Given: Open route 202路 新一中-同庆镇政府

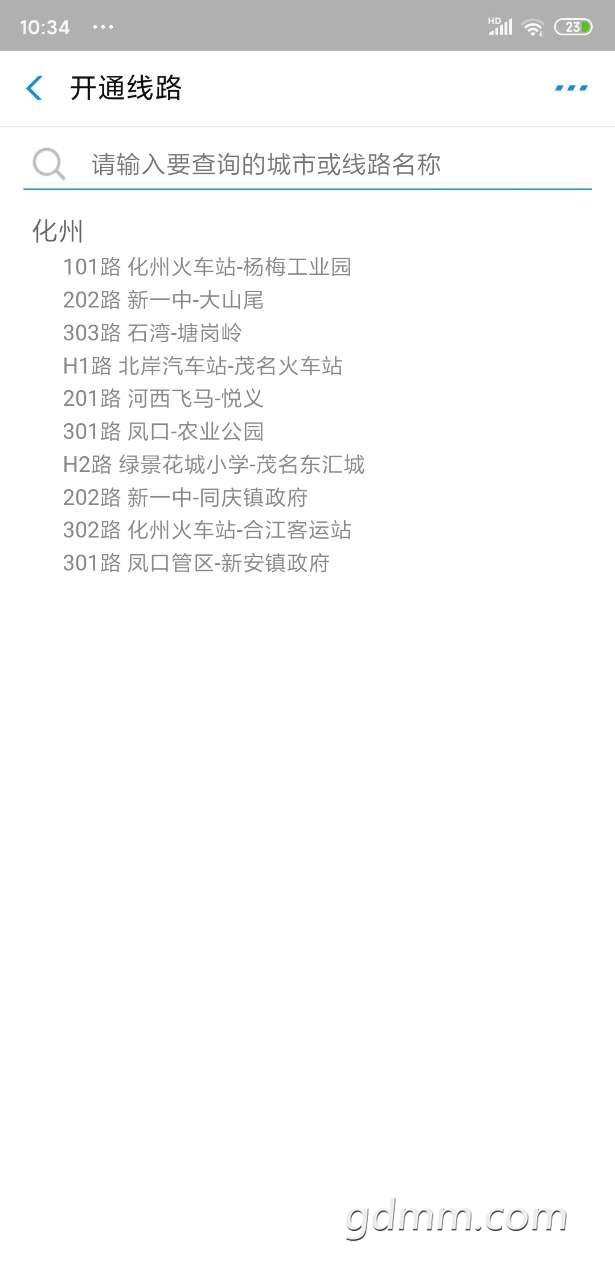Looking at the screenshot, I should (x=185, y=498).
